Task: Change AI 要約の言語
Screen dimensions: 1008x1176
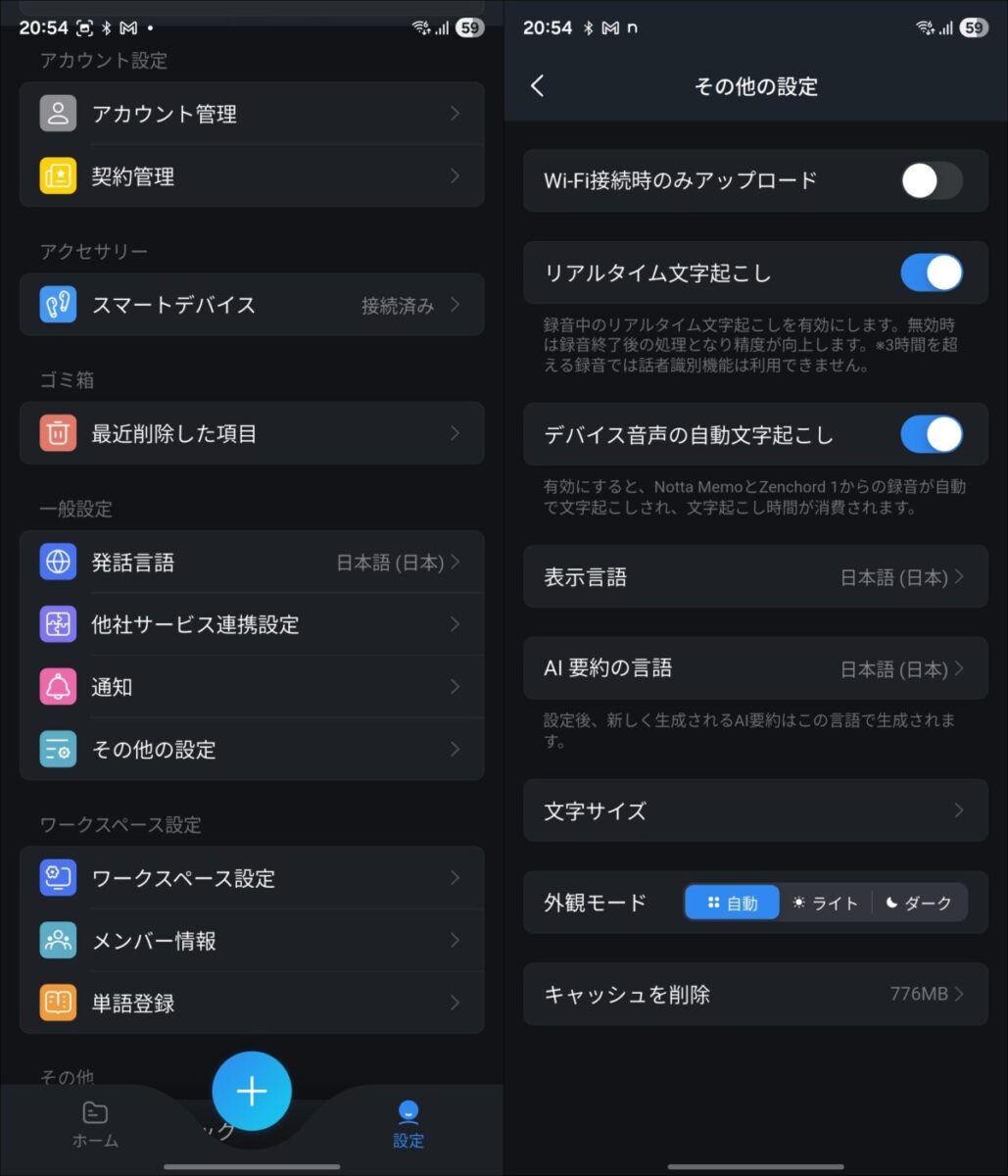Action: [x=755, y=668]
